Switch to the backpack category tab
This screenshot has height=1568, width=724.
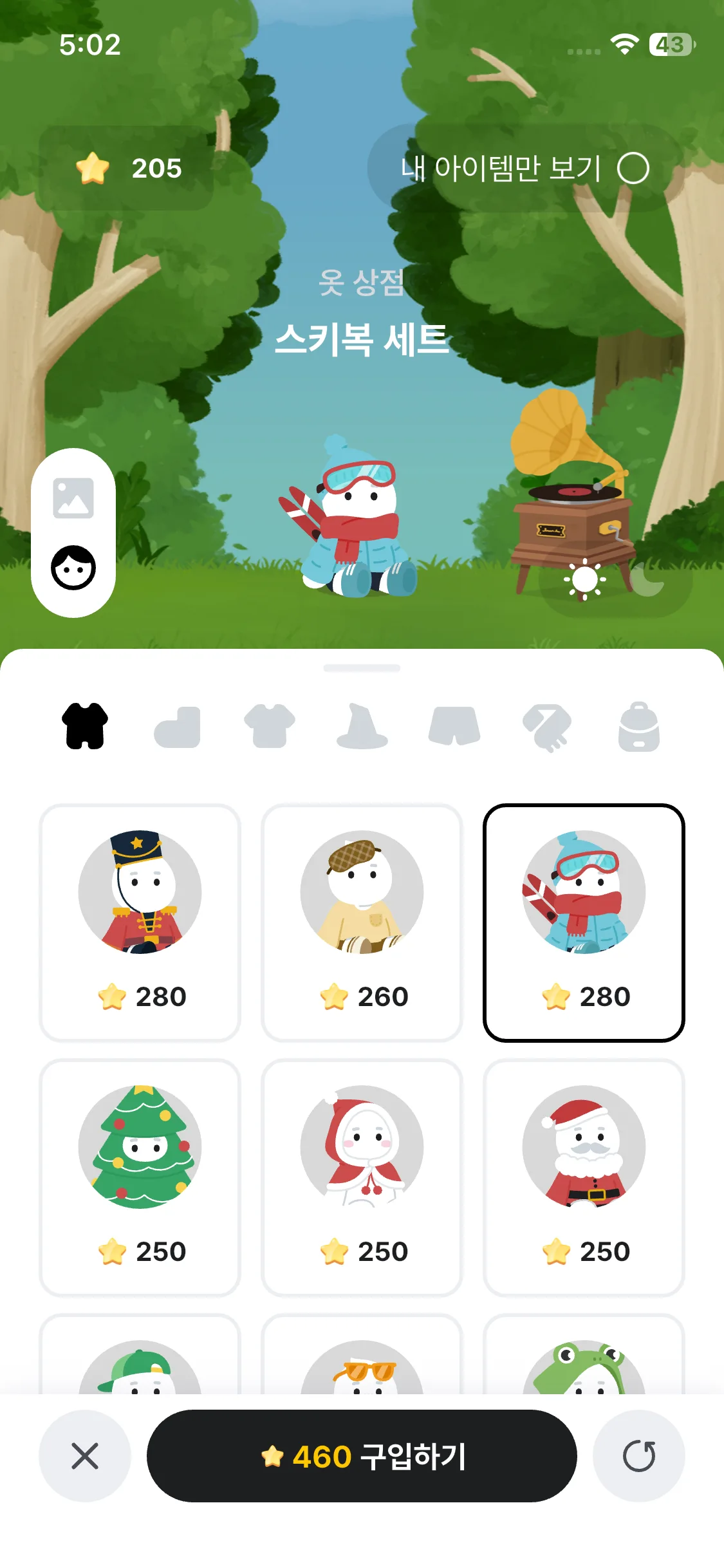(639, 726)
